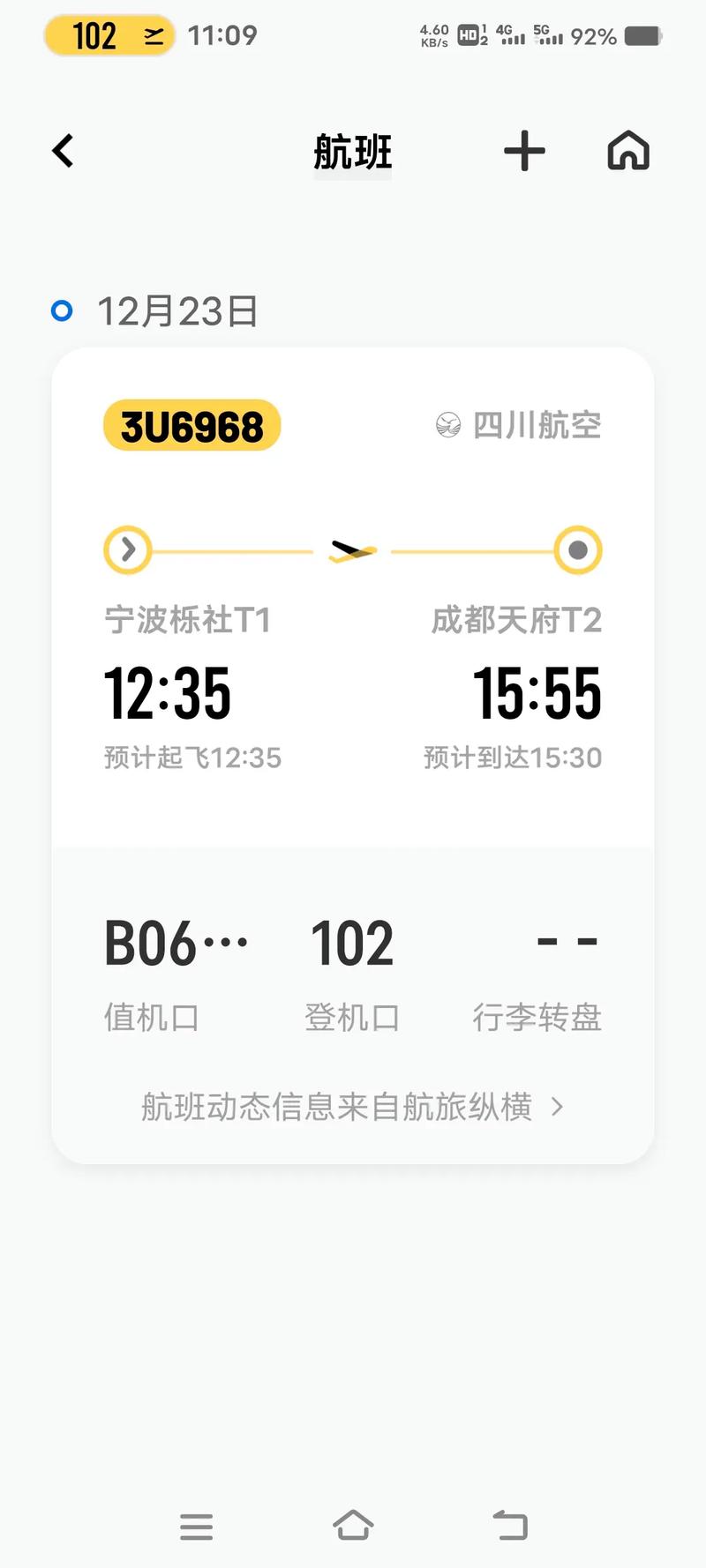Tap the back arrow to return

tap(62, 150)
